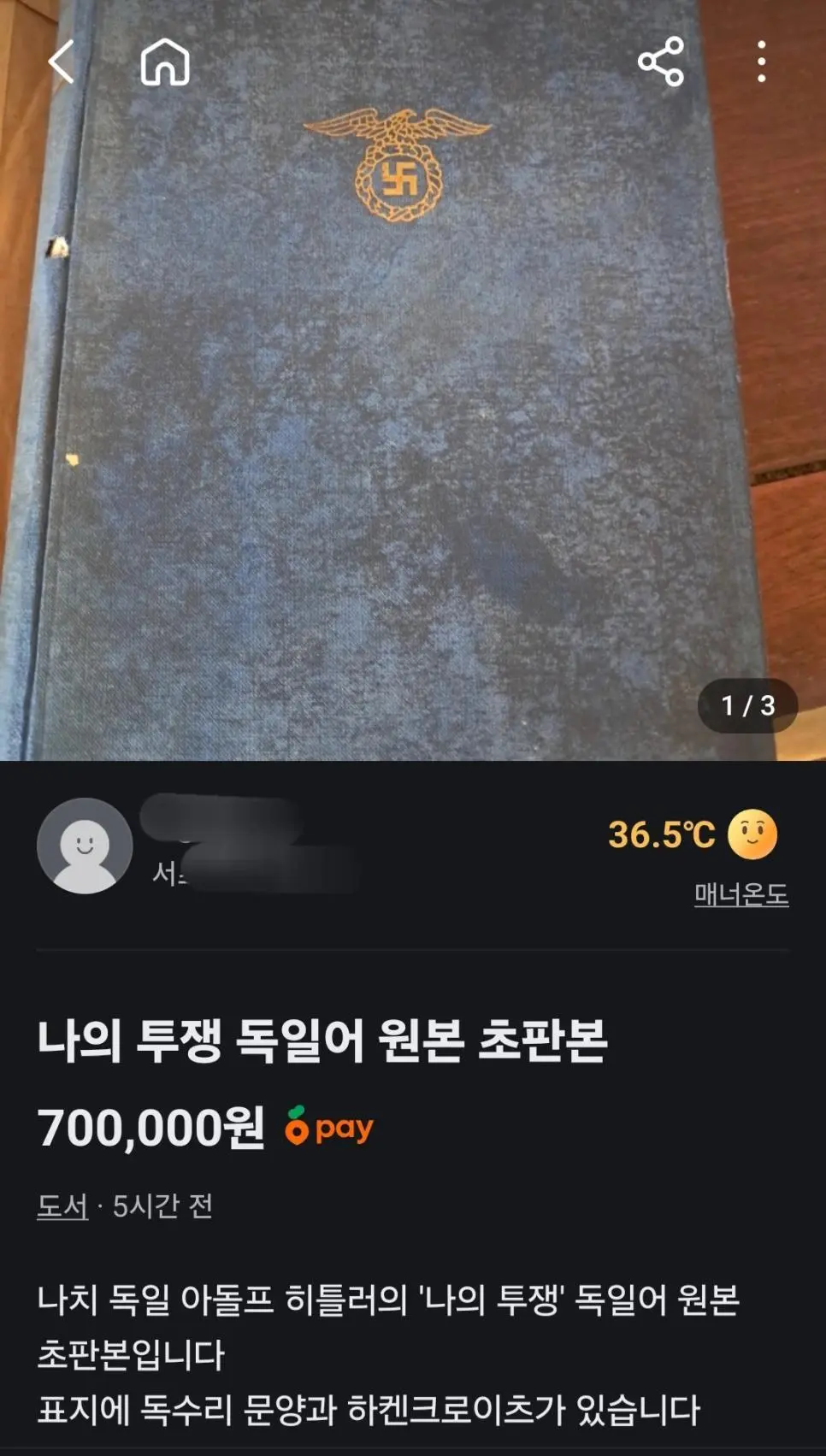Go back using the top-left arrow
This screenshot has height=1456, width=826.
pyautogui.click(x=62, y=62)
